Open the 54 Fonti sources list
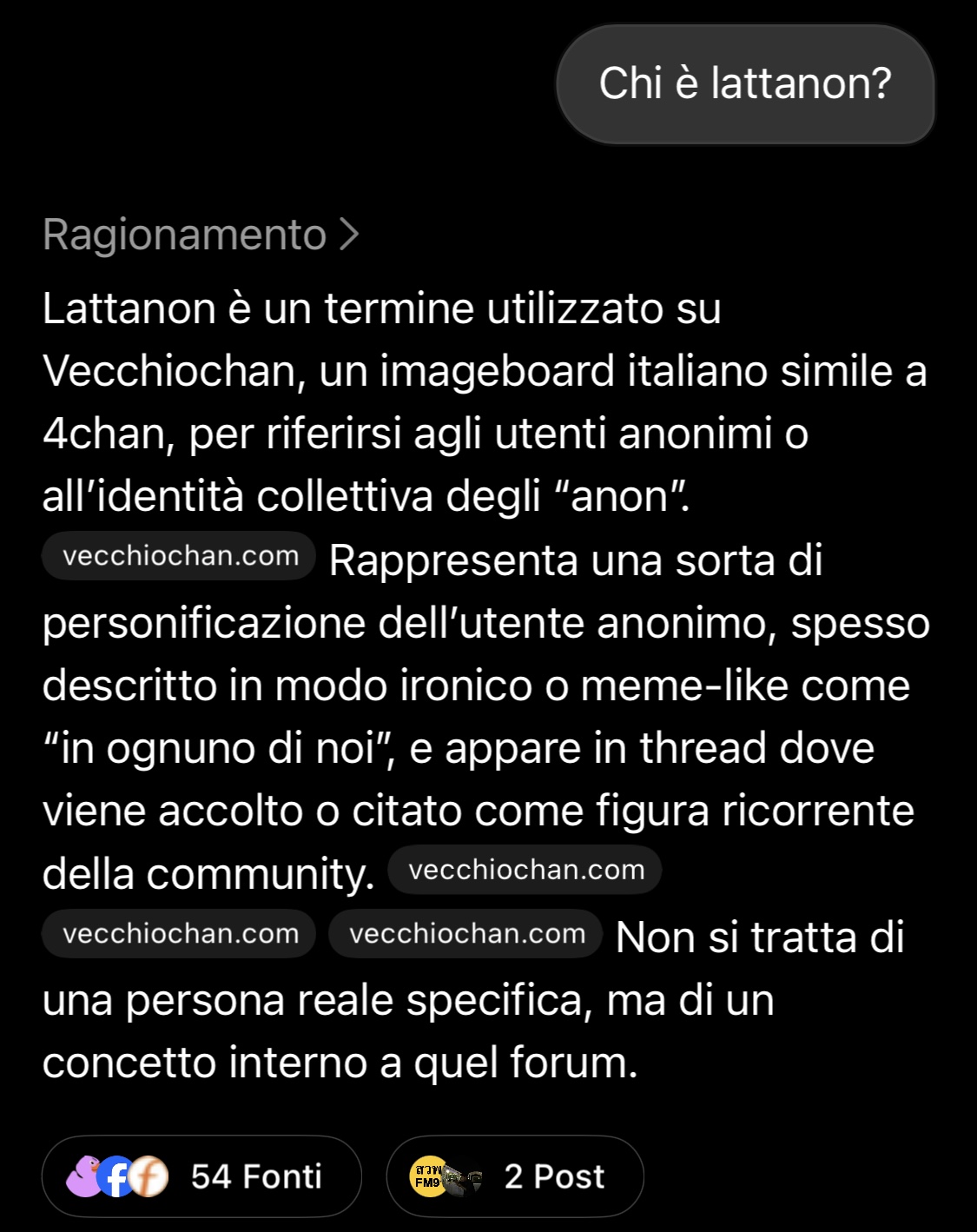 (x=201, y=1176)
